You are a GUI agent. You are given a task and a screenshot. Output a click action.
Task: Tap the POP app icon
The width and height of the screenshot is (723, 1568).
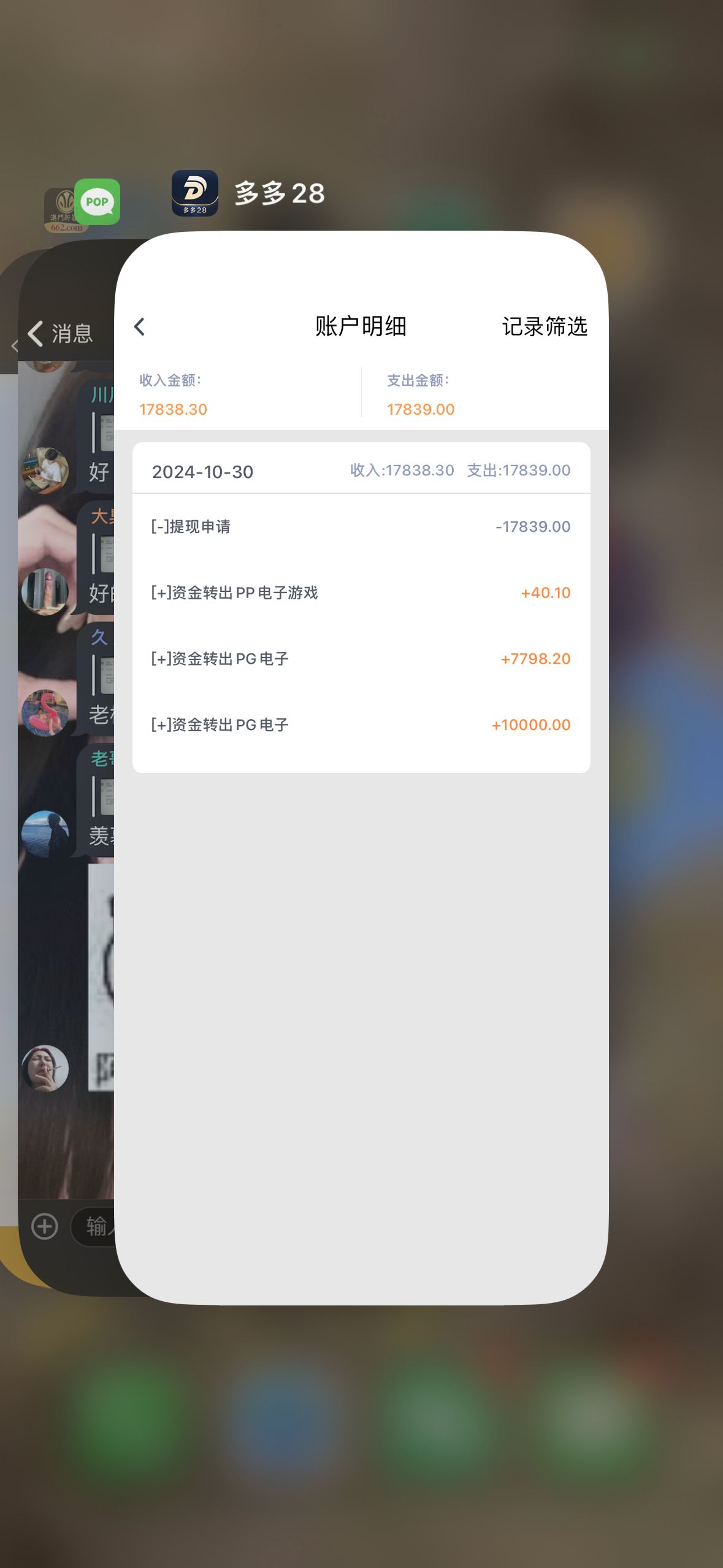[97, 202]
